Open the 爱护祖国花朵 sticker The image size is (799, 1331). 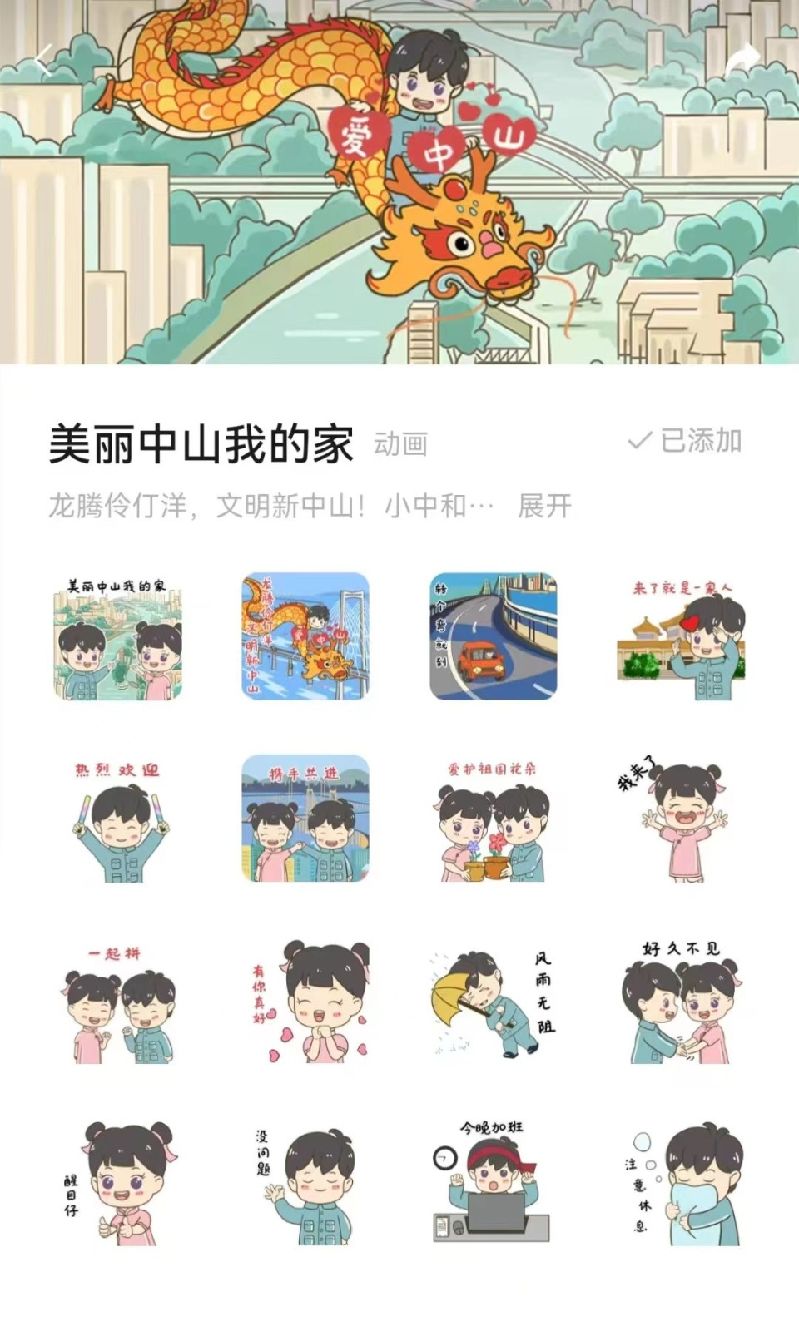click(493, 820)
